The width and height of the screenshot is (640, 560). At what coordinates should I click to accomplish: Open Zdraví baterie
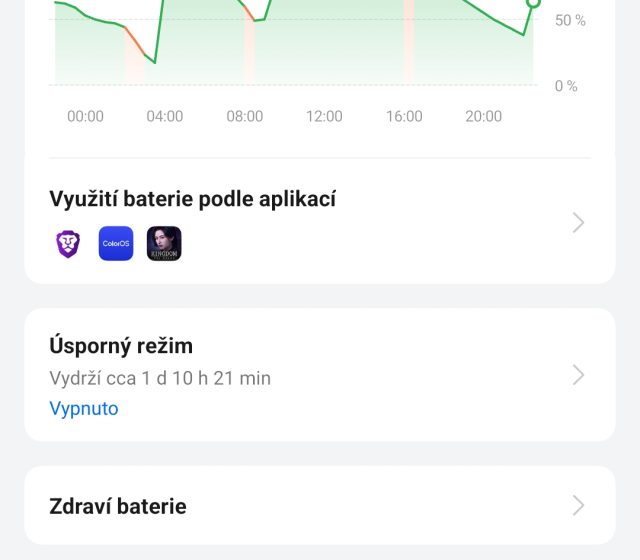tap(319, 505)
